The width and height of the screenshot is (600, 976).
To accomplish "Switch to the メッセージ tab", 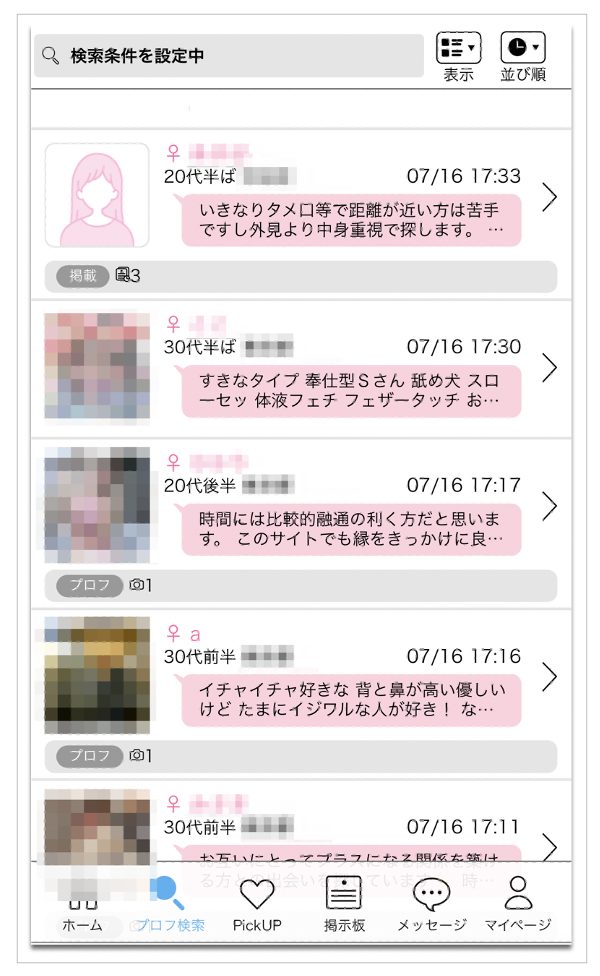I will click(x=432, y=905).
